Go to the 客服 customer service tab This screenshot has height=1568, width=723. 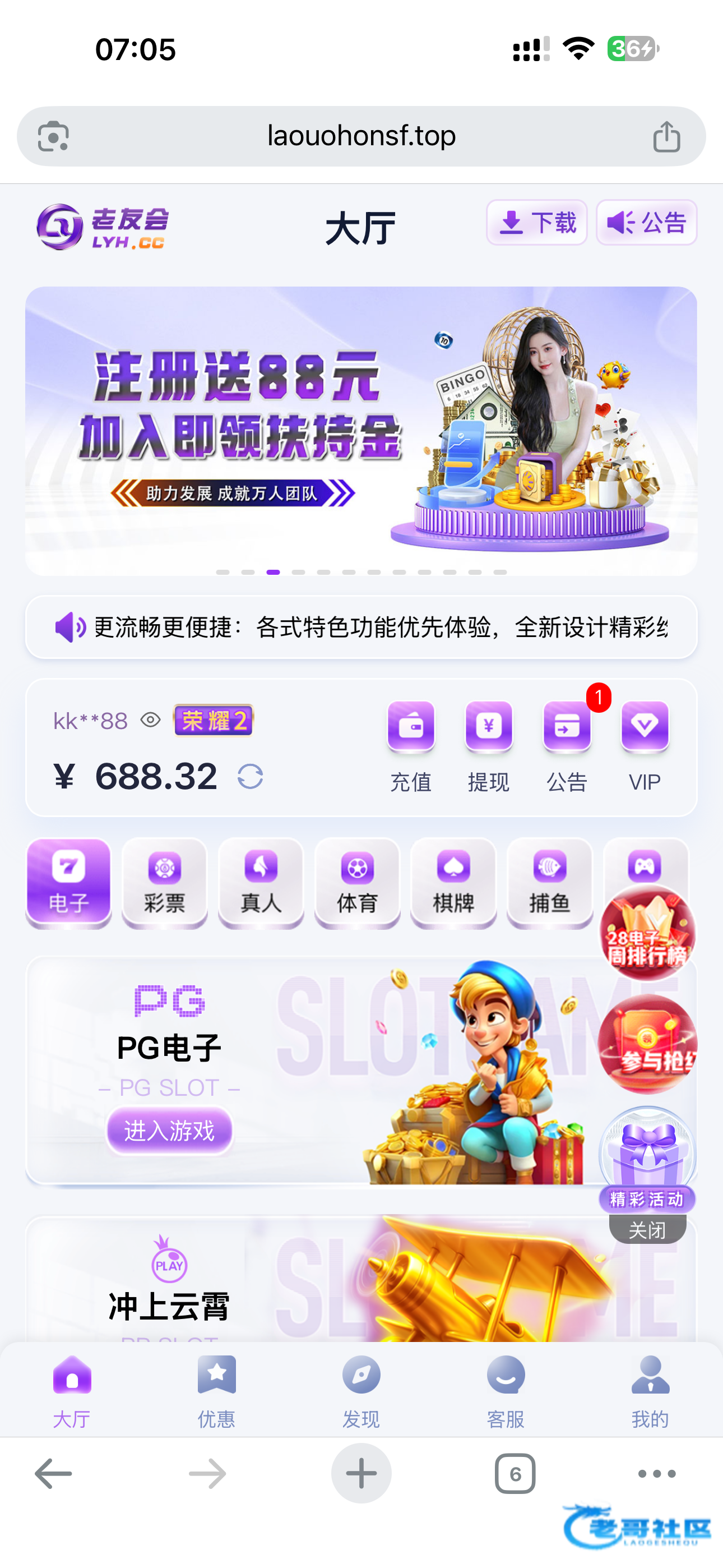[x=505, y=1391]
